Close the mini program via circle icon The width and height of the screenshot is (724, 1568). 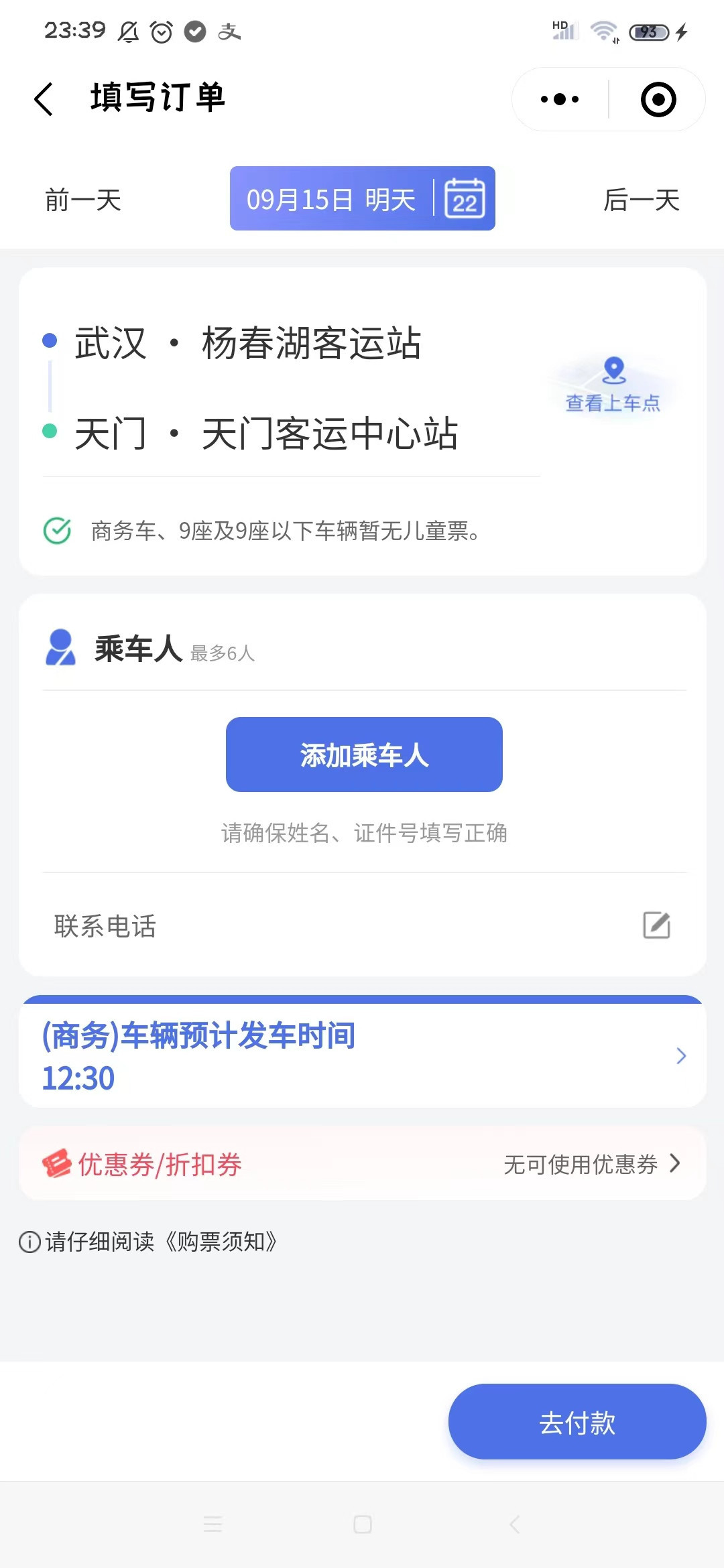pyautogui.click(x=658, y=99)
